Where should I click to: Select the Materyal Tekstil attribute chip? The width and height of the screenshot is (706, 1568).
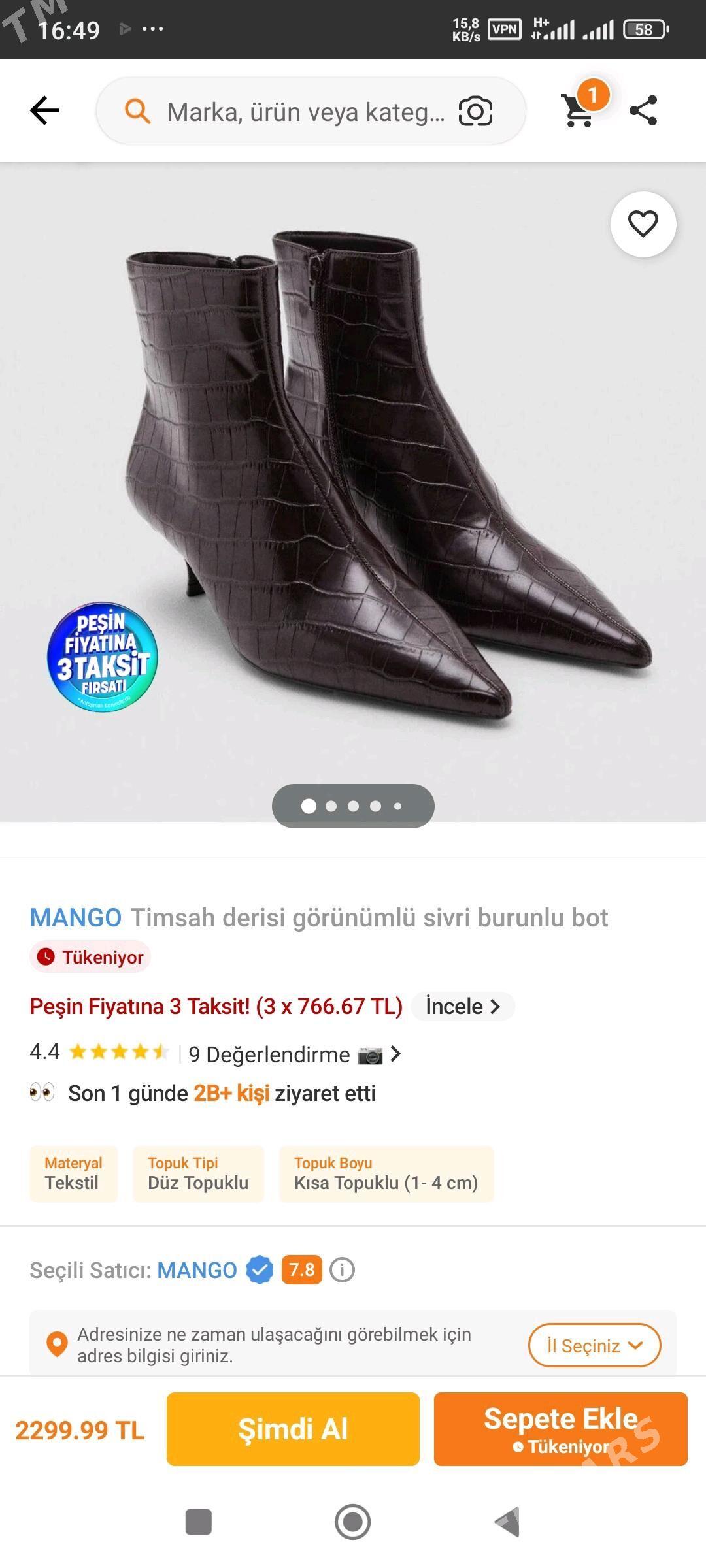tap(73, 1174)
